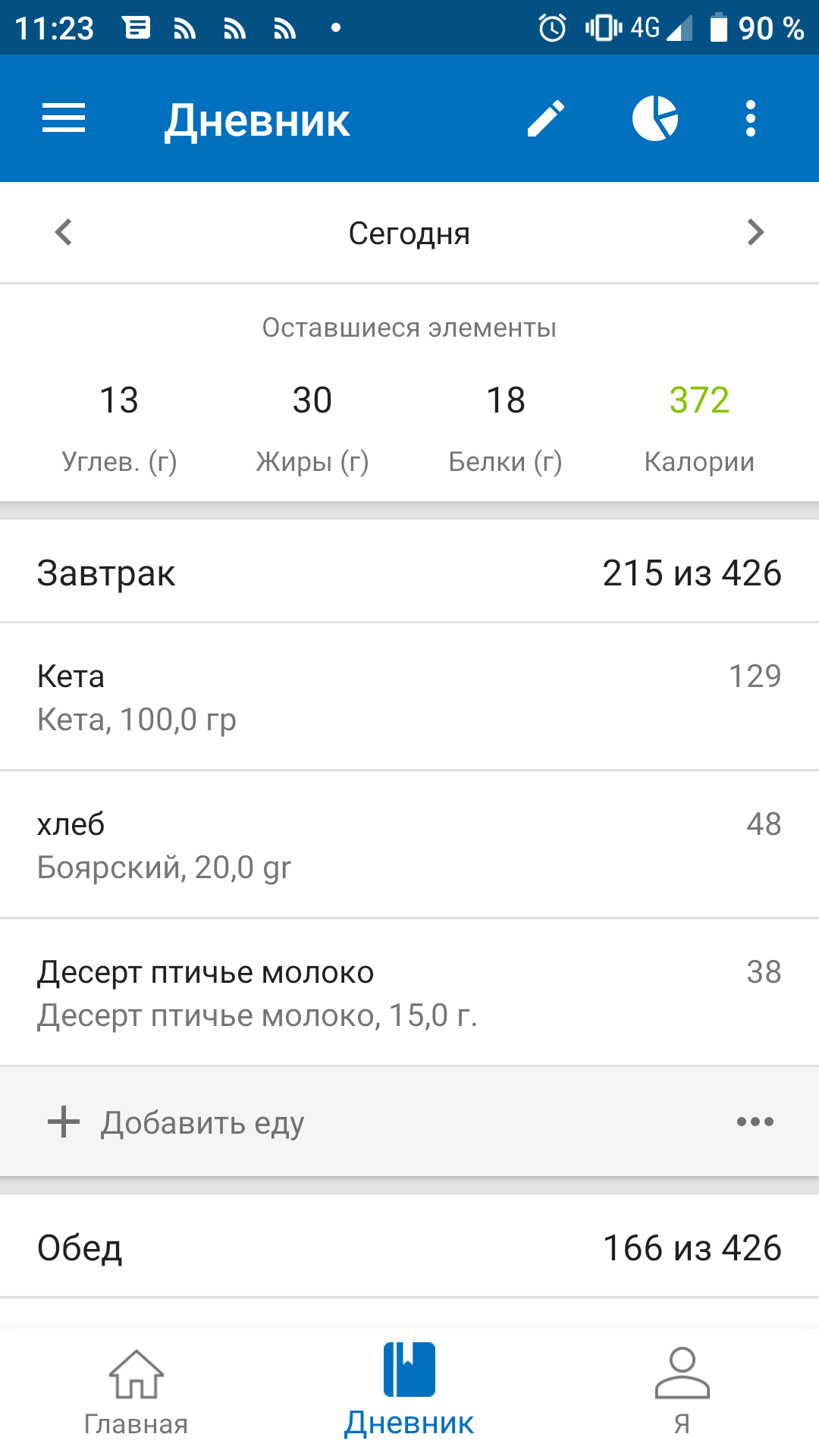The width and height of the screenshot is (819, 1456).
Task: Switch to the Главная tab
Action: [x=136, y=1391]
